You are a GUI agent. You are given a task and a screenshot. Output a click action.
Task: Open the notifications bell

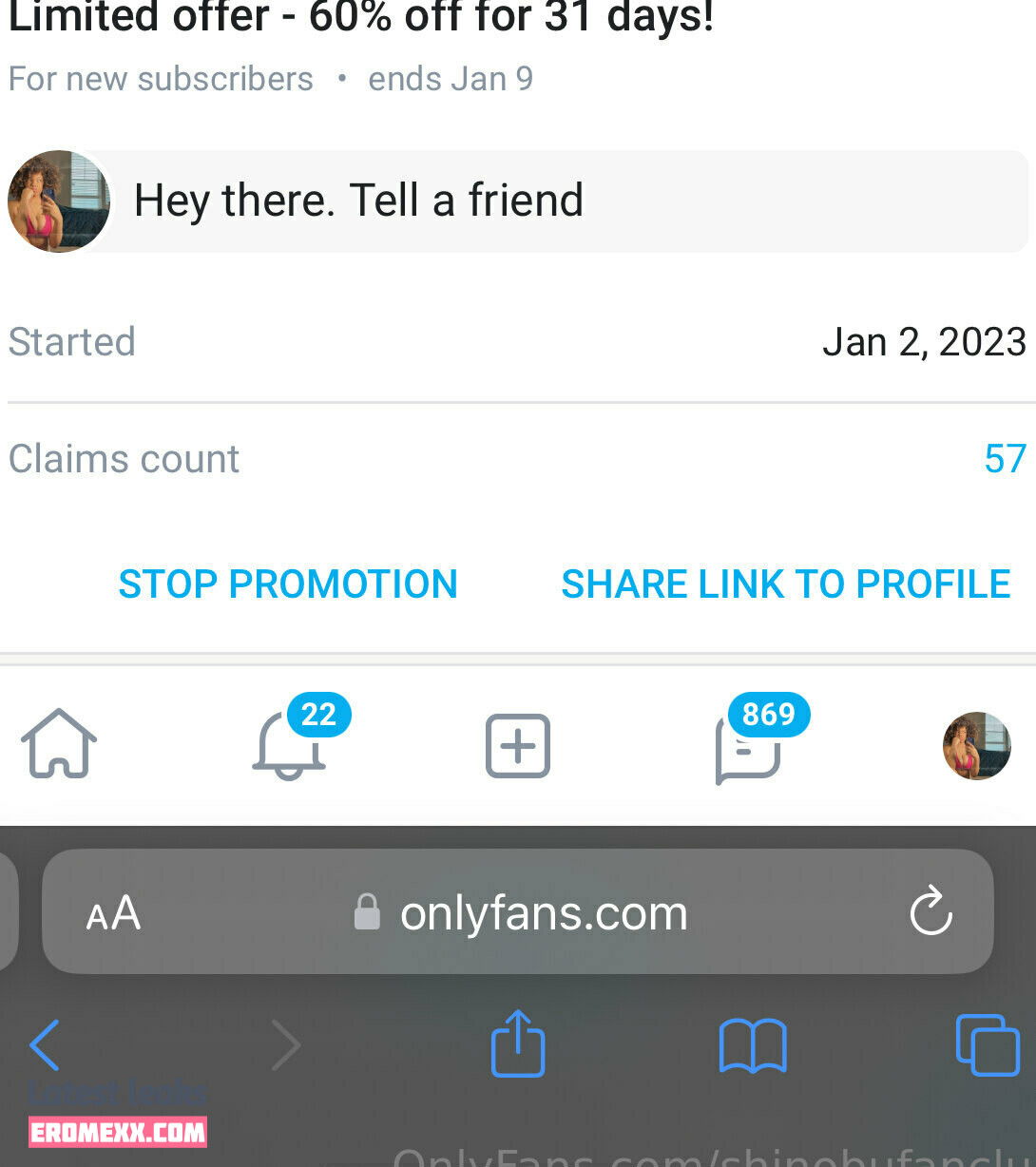(x=289, y=746)
